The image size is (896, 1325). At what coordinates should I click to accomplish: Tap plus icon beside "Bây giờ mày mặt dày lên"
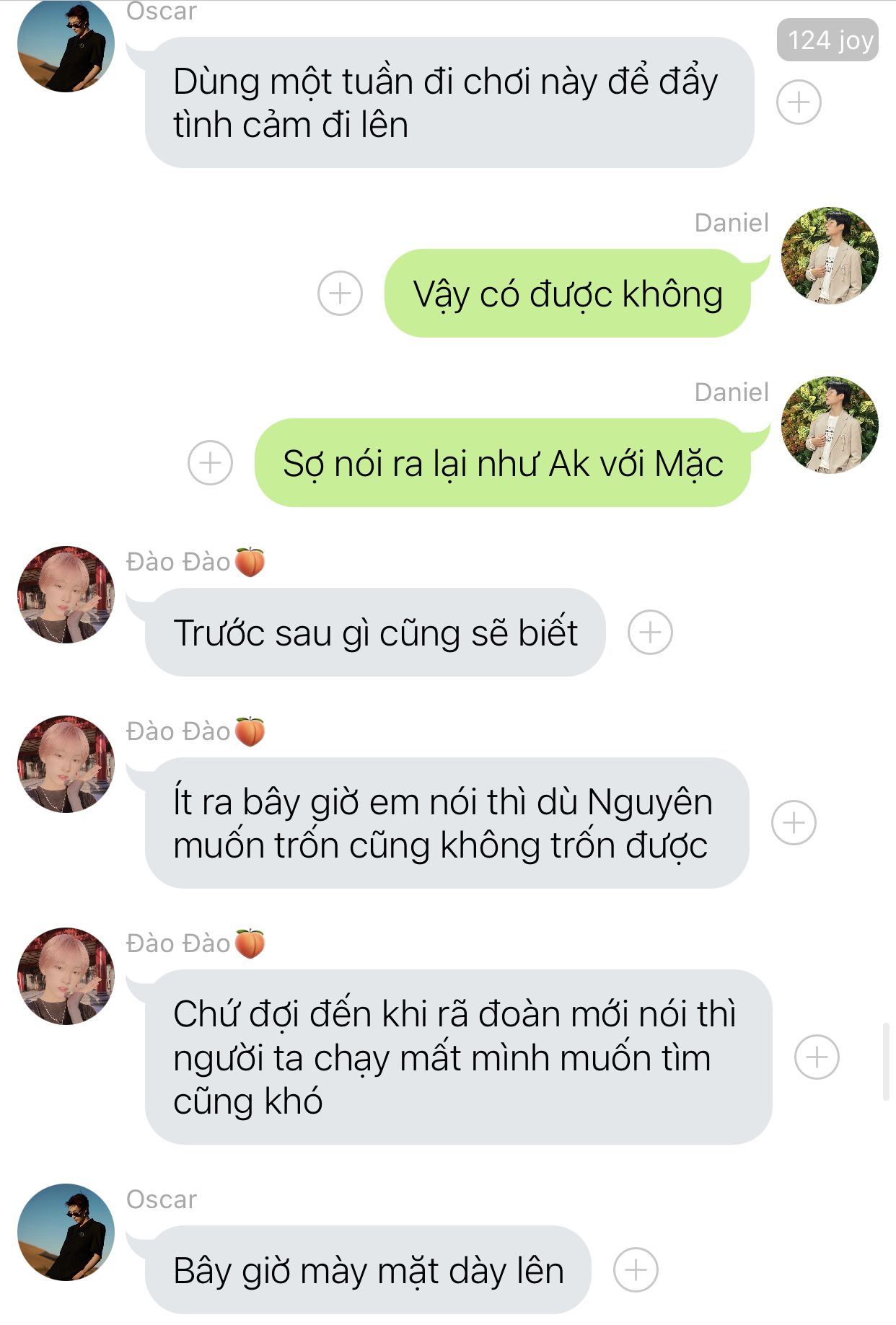tap(636, 1269)
